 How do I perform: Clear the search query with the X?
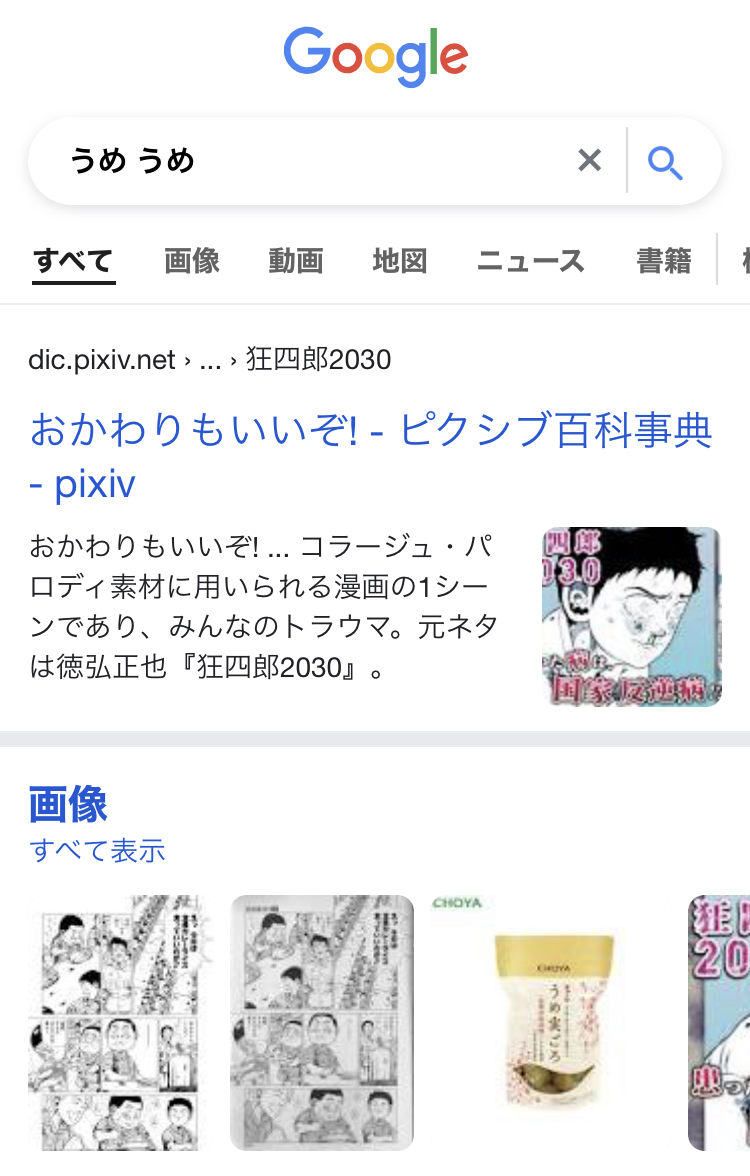pos(589,160)
